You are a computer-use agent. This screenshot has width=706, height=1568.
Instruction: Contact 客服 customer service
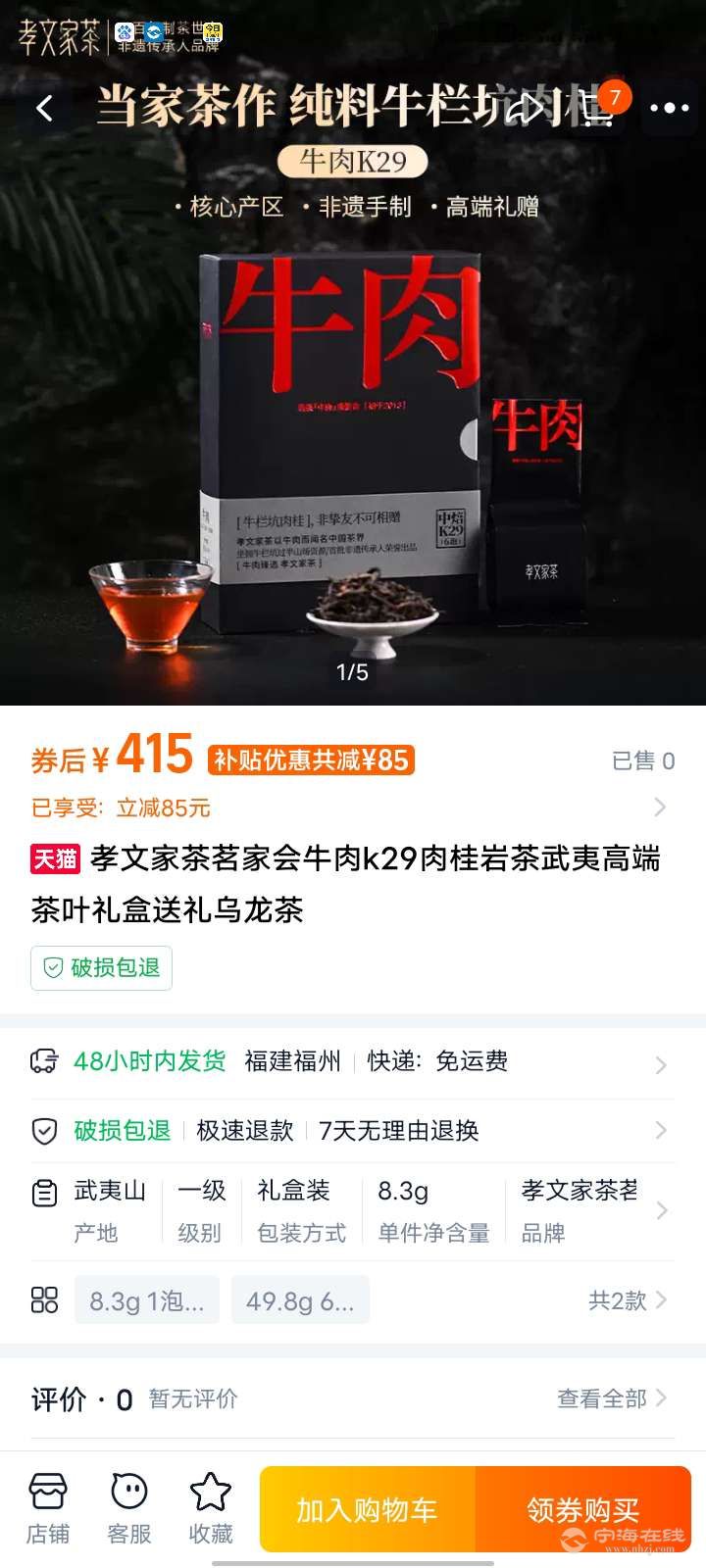[128, 1509]
